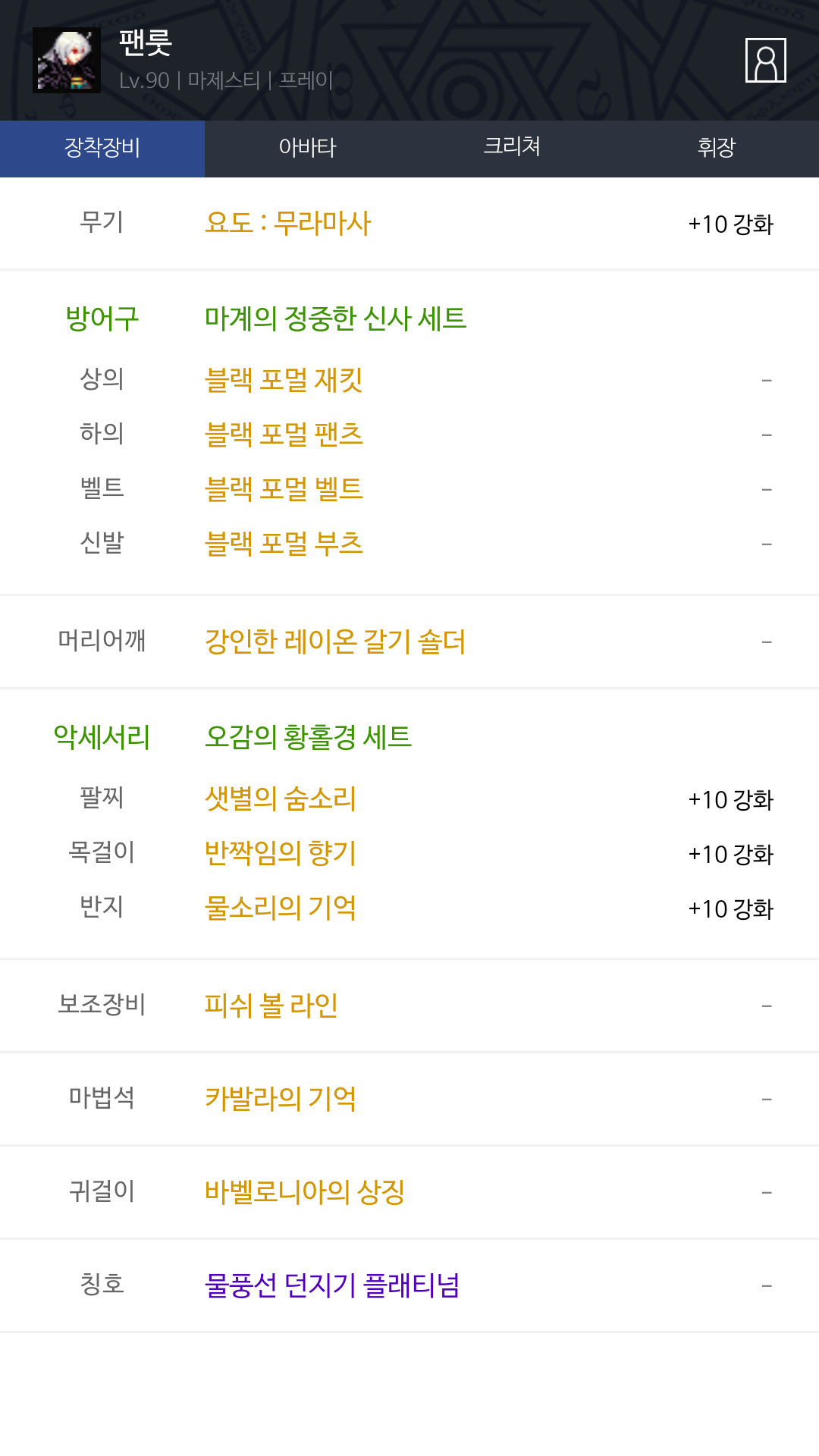View 강인한 레이온 갈기 숄더 shoulder item
This screenshot has width=819, height=1456.
[x=335, y=642]
